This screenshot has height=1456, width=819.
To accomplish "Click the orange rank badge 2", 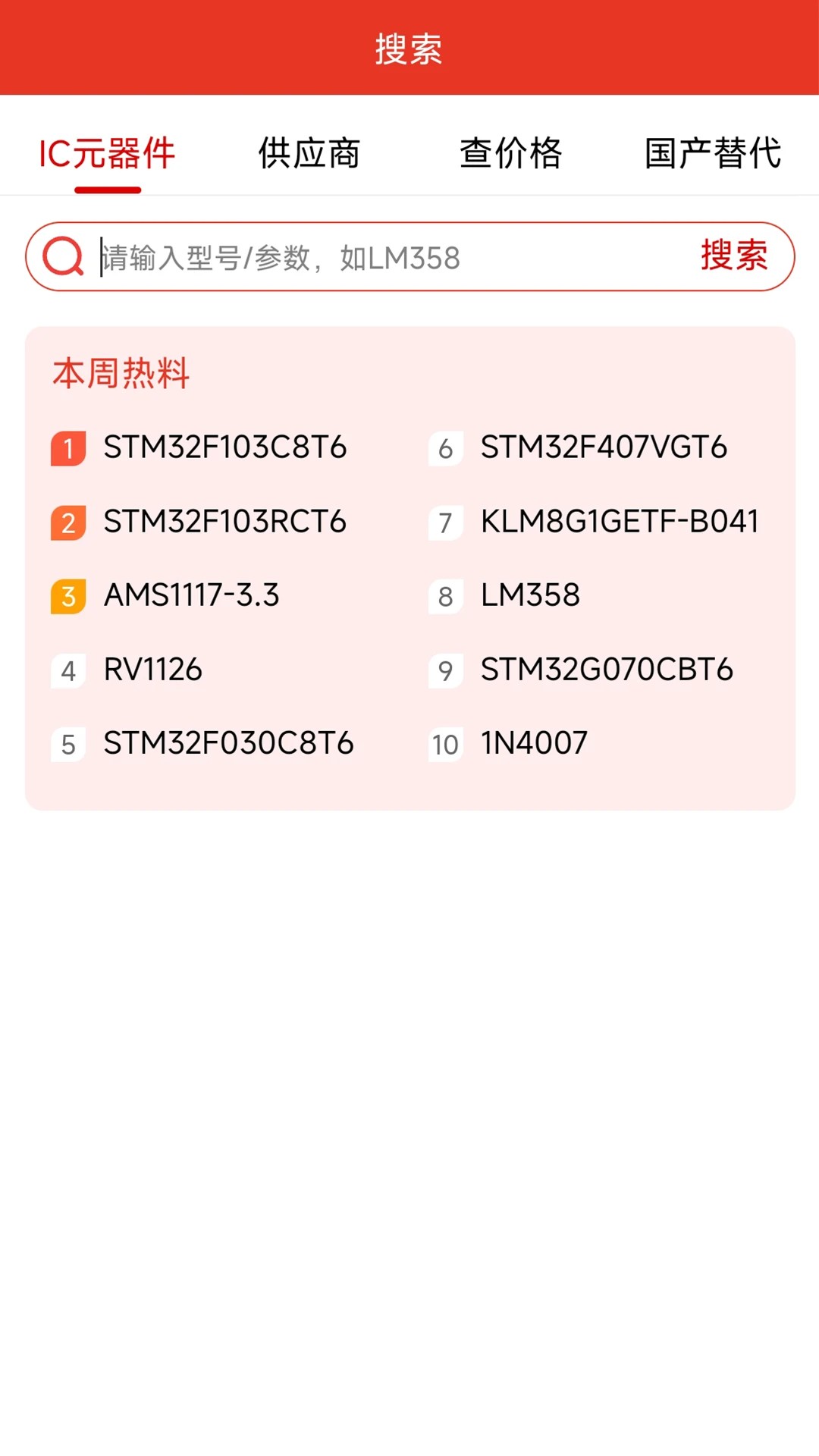I will pos(67,522).
